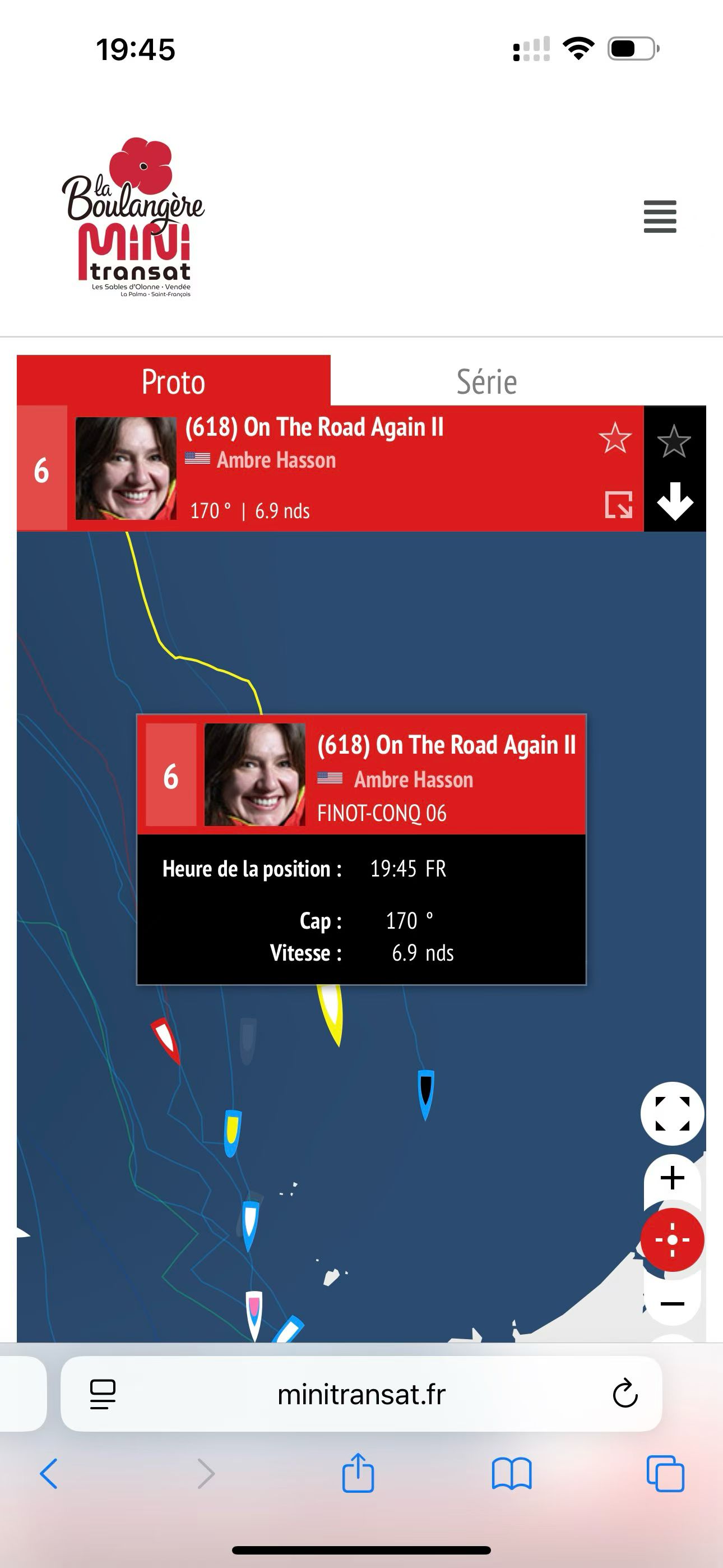Viewport: 723px width, 1568px height.
Task: Toggle the map to fullscreen
Action: coord(672,1113)
